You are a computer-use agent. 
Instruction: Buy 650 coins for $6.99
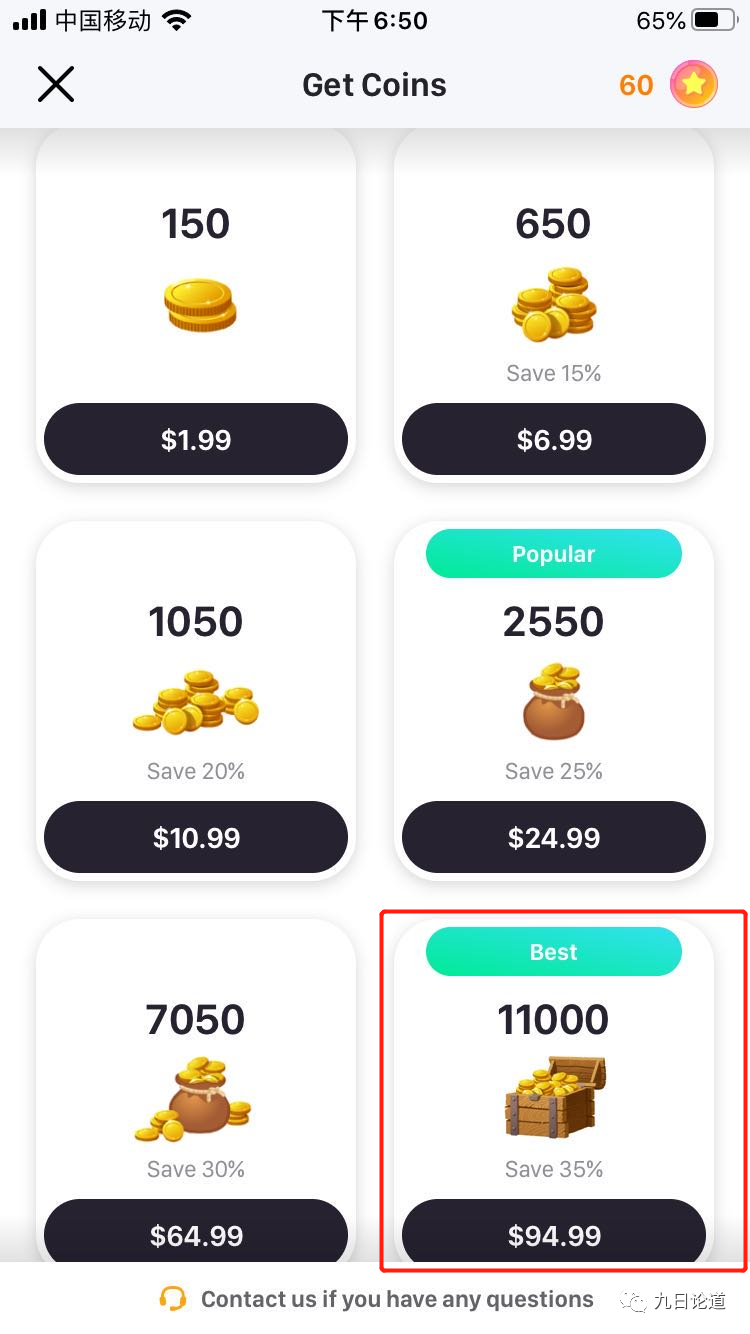tap(554, 439)
